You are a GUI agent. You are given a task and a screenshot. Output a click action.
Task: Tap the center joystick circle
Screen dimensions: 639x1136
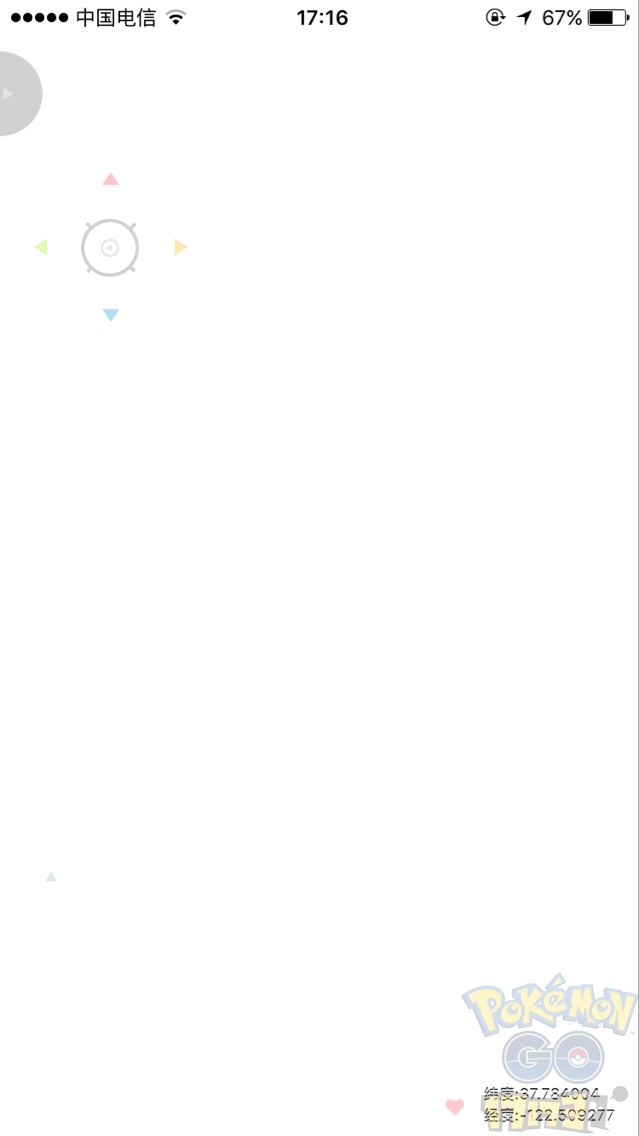[110, 248]
